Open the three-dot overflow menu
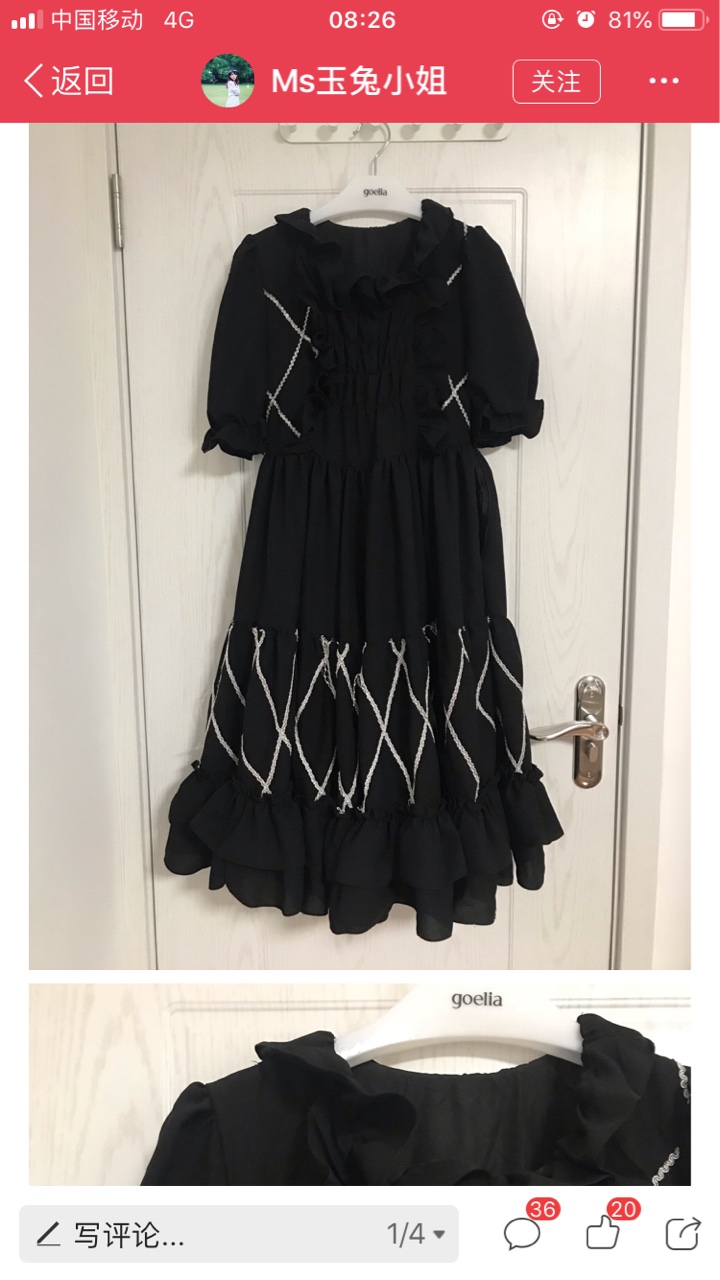The image size is (720, 1280). (x=664, y=81)
